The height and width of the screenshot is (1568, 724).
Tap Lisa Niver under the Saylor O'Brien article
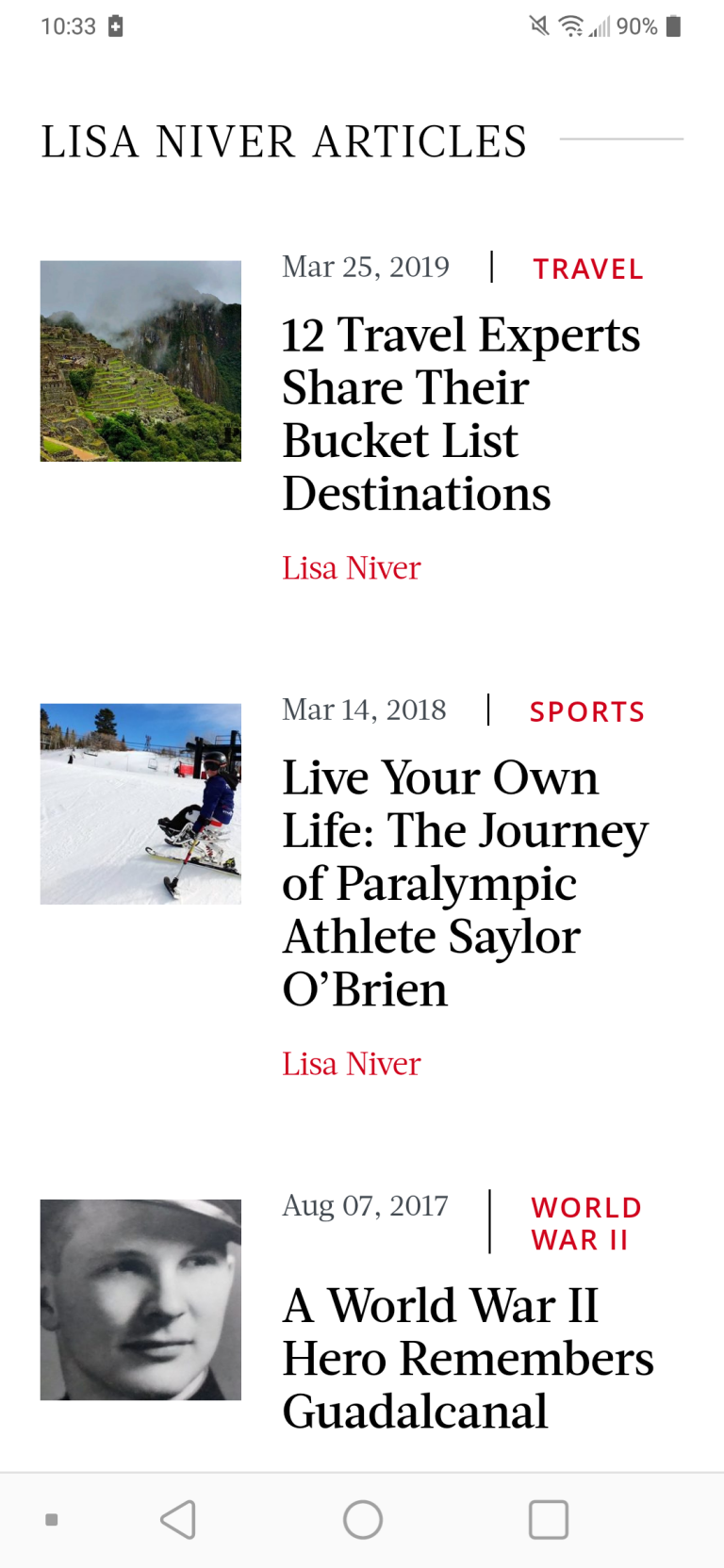point(352,1064)
